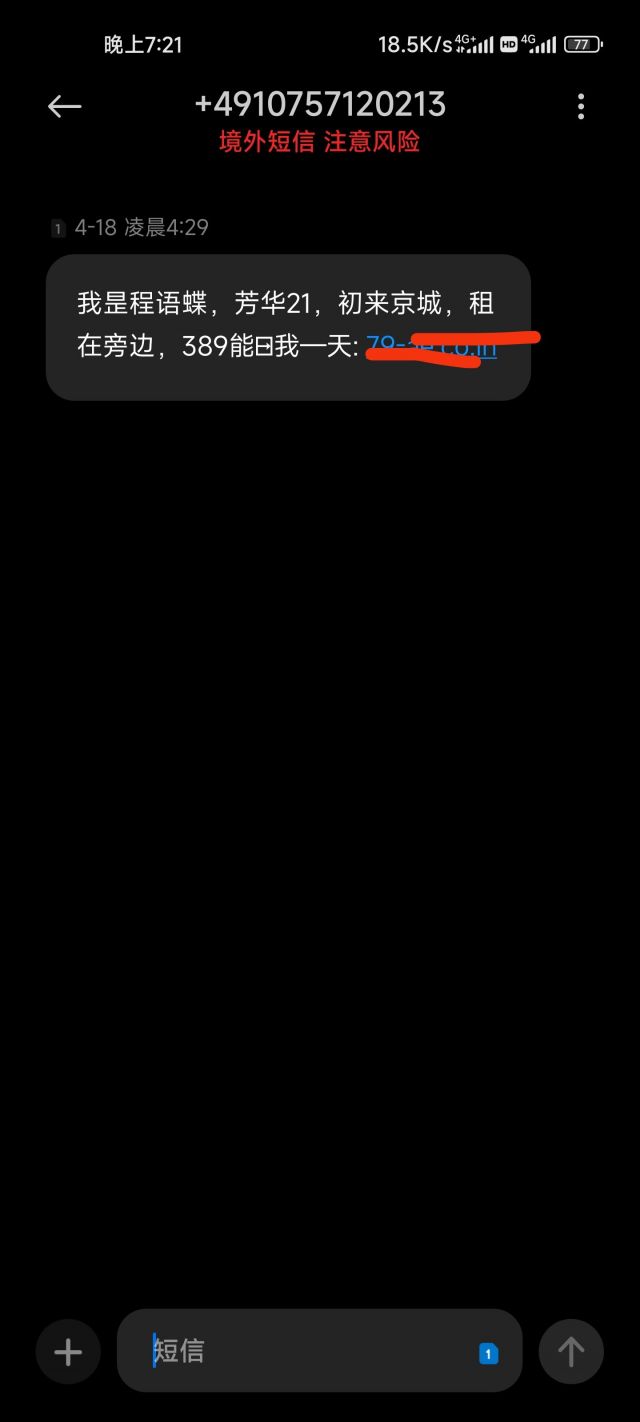
Task: Switch the SIM card selector icon
Action: click(x=488, y=1354)
